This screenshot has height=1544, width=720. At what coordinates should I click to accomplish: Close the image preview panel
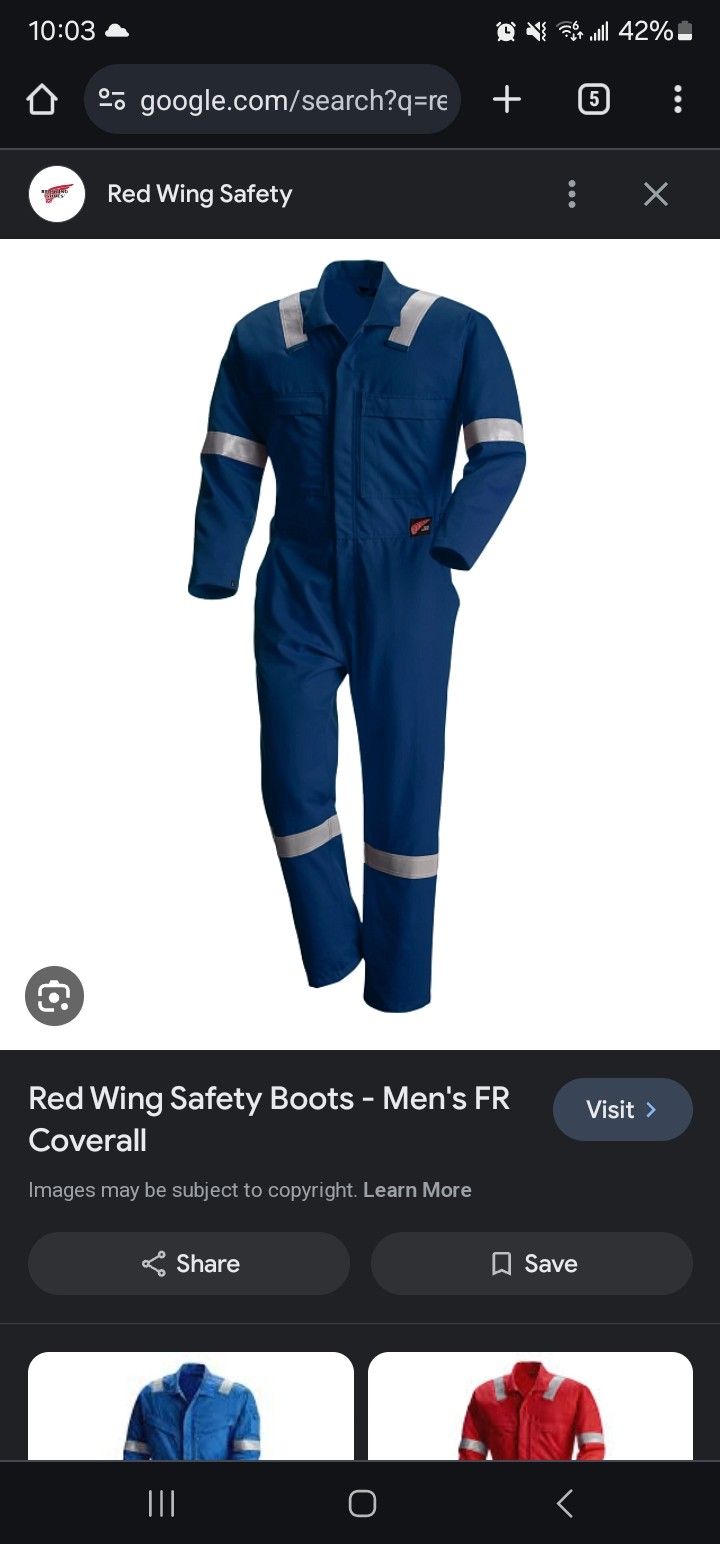656,194
